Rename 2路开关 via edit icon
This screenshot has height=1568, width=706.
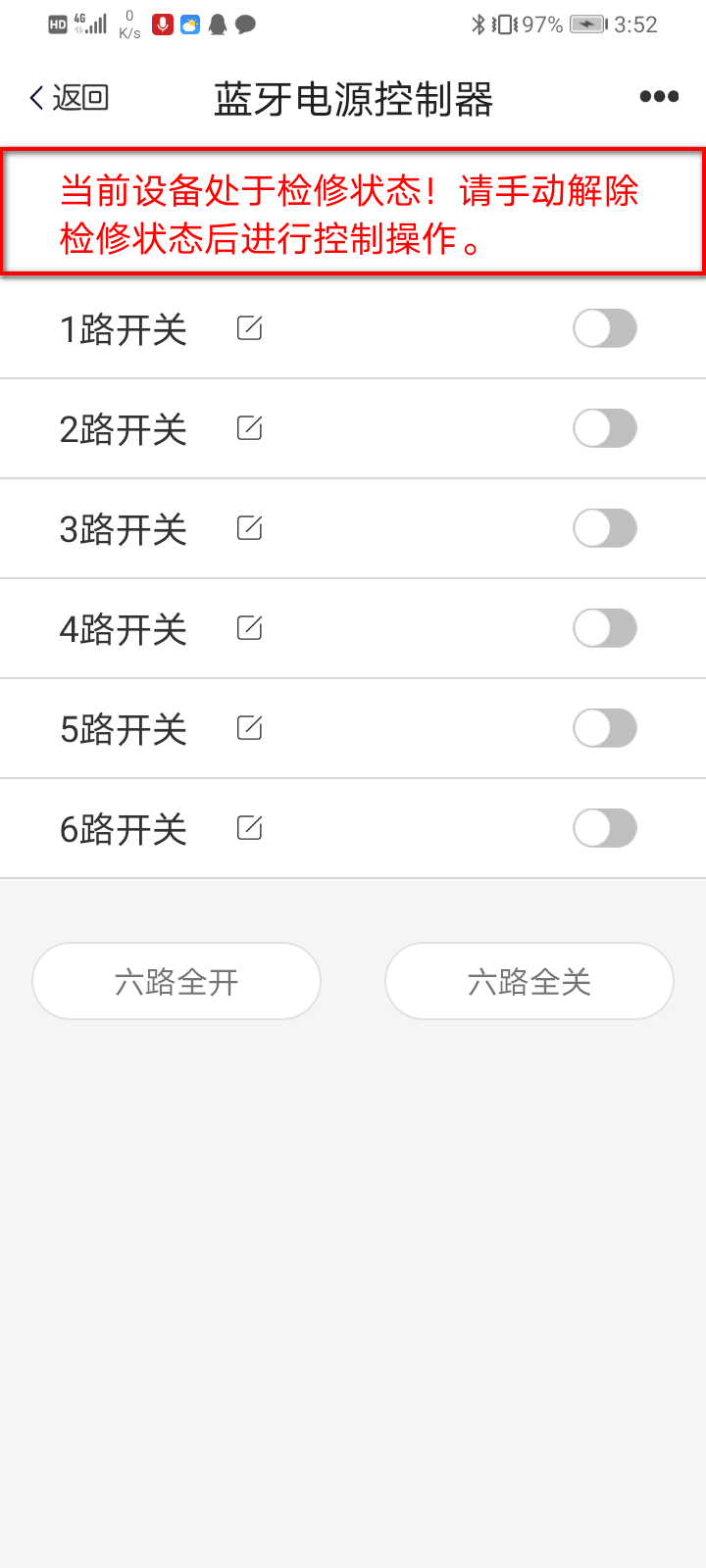[250, 428]
